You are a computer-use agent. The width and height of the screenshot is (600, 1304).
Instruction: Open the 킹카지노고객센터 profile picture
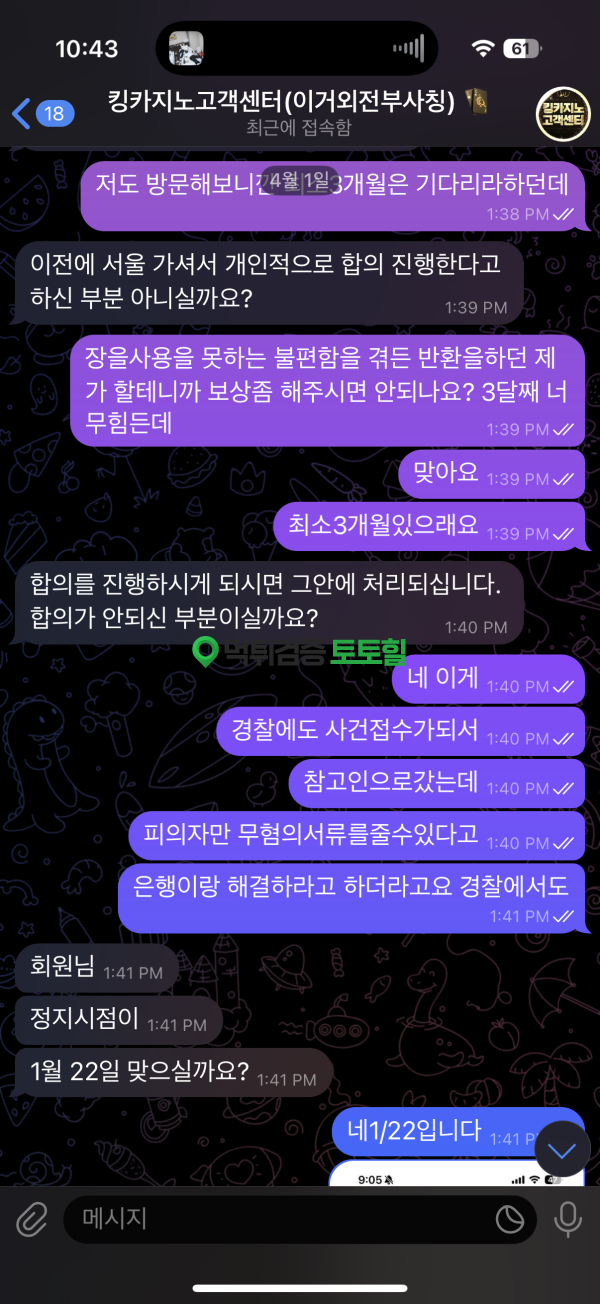[x=561, y=113]
